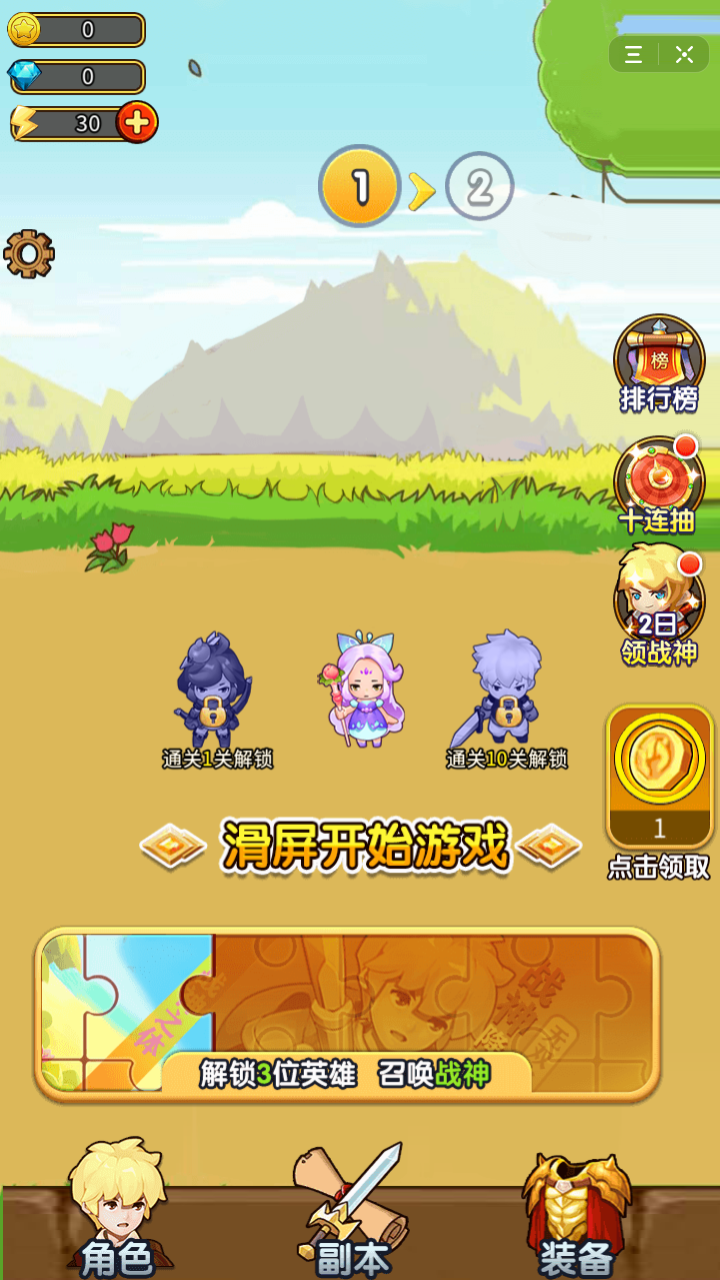The width and height of the screenshot is (720, 1280).
Task: Select the locked hero 通关10关解锁
Action: (506, 692)
